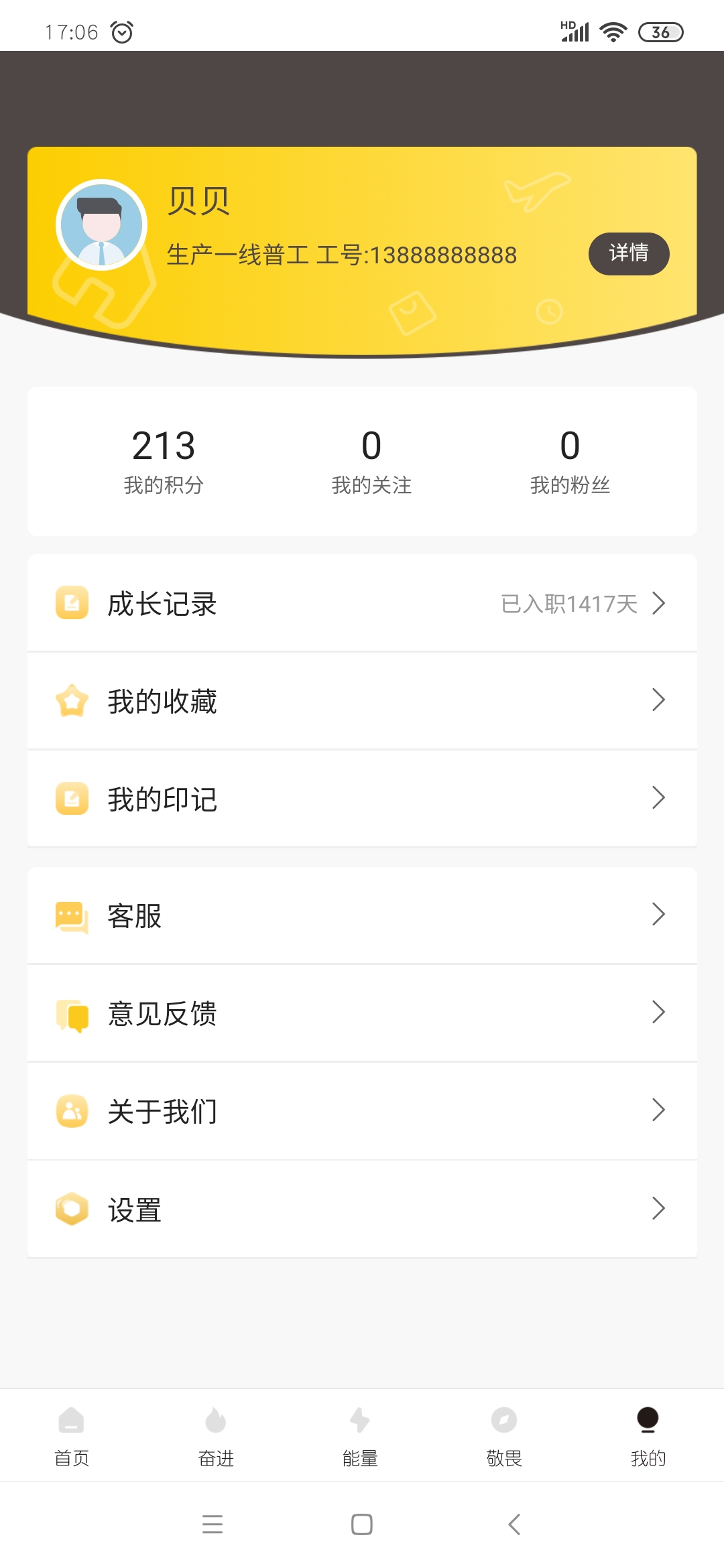Image resolution: width=724 pixels, height=1568 pixels.
Task: Expand 设置 using its arrow
Action: (x=660, y=1209)
